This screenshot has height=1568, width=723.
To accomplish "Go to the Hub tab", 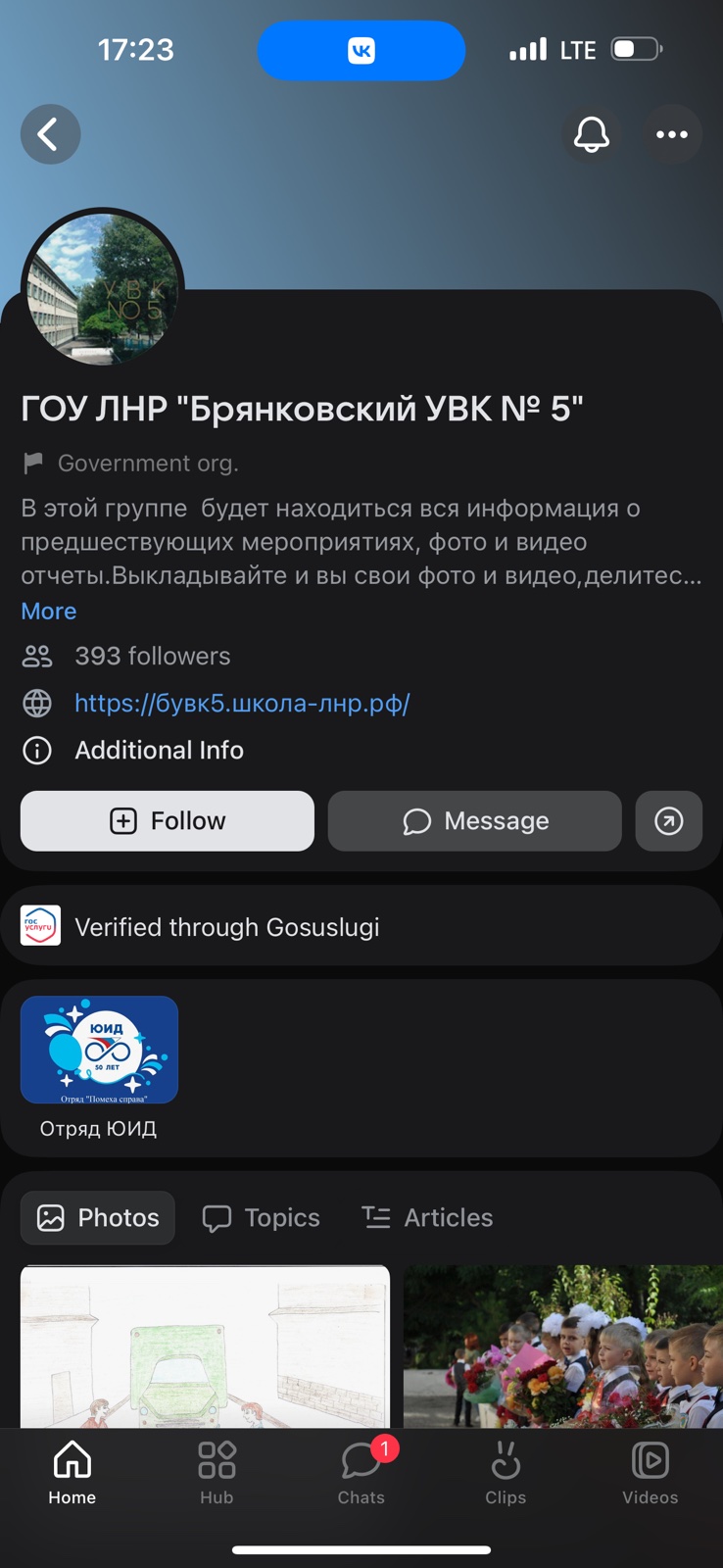I will click(x=217, y=1472).
